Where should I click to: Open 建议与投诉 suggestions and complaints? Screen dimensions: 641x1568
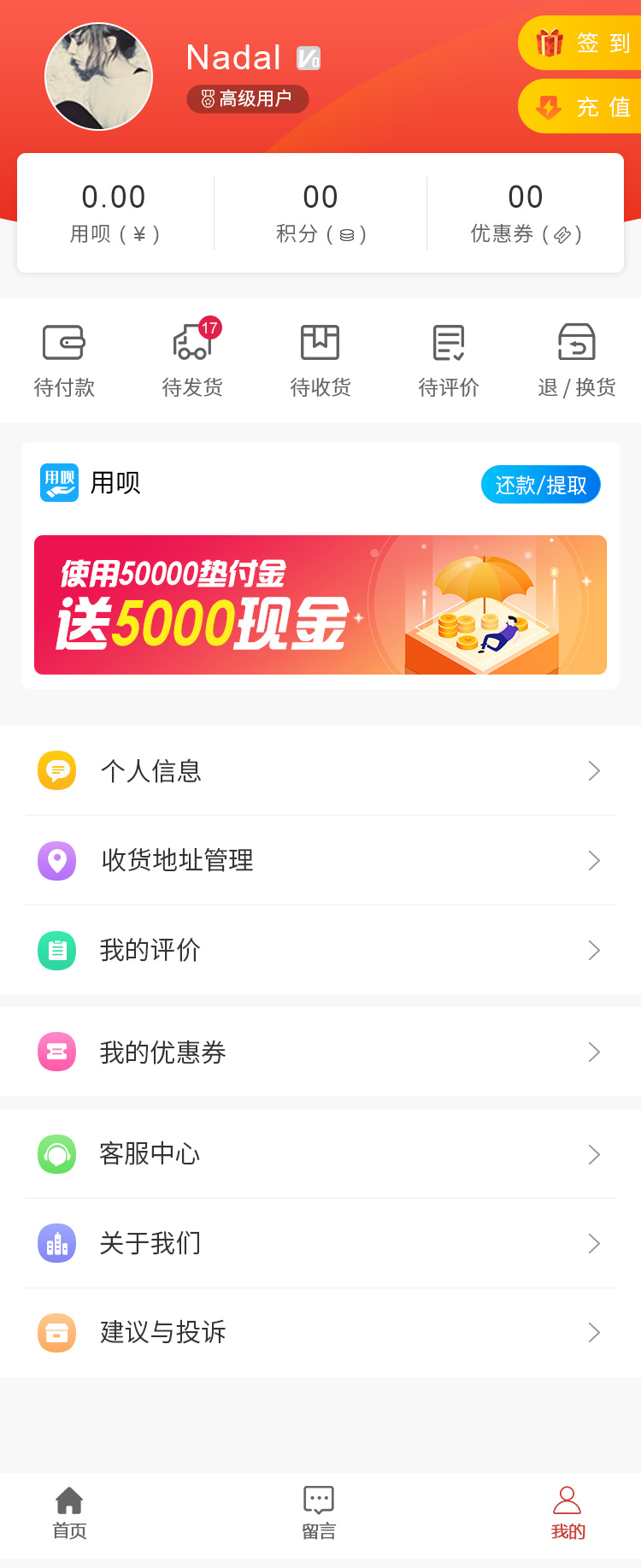click(x=320, y=1332)
